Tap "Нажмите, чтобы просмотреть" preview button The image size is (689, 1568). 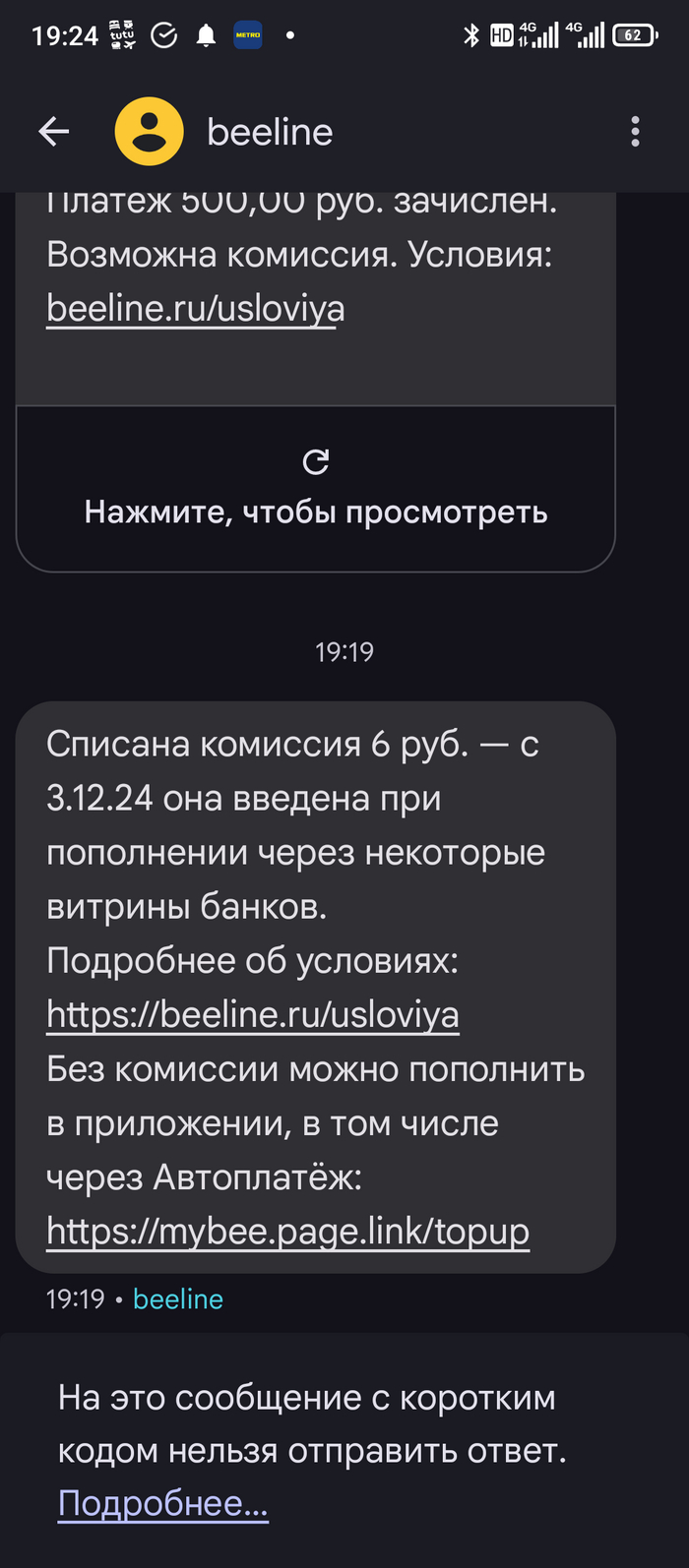pos(315,489)
